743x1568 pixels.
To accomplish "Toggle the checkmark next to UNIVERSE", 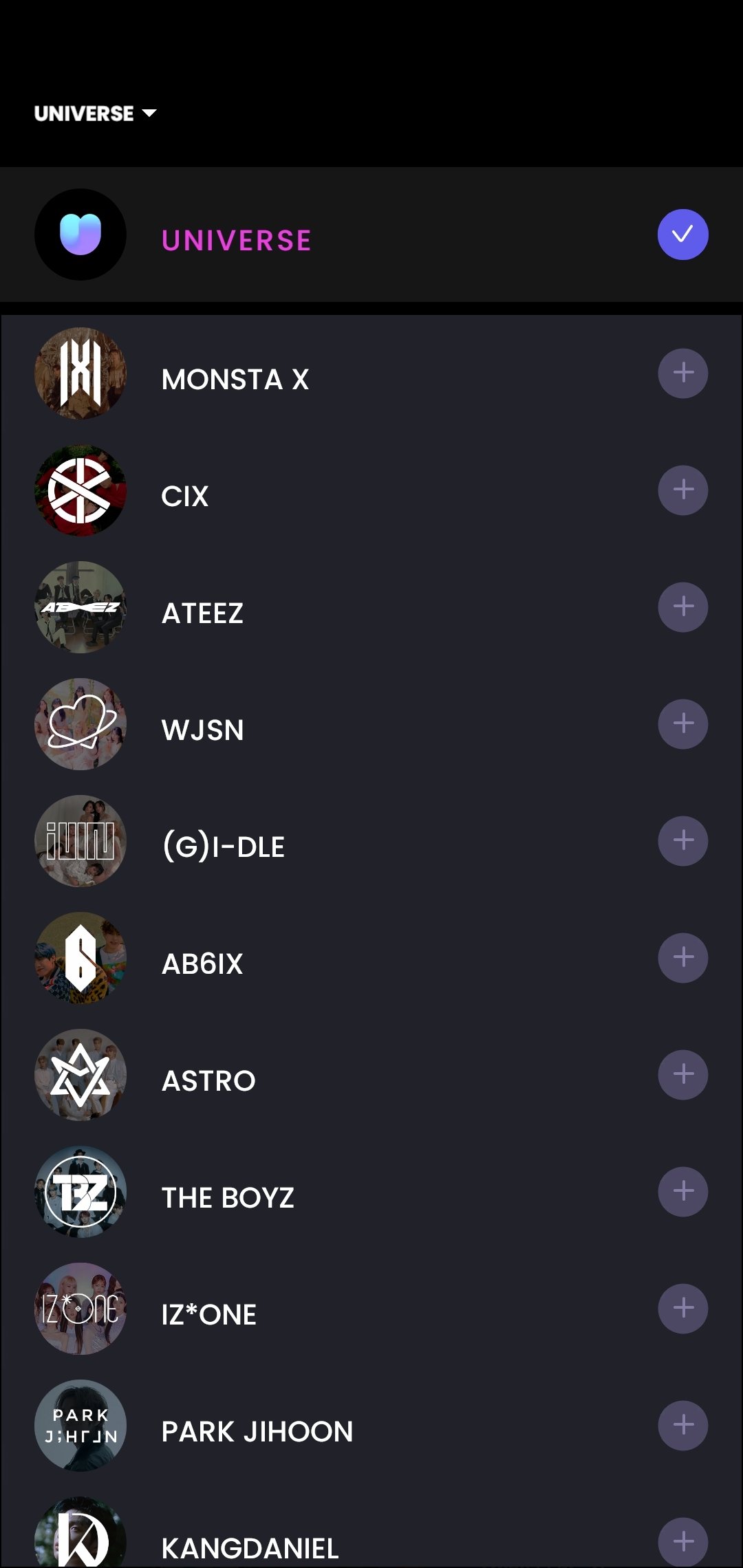I will pyautogui.click(x=683, y=235).
